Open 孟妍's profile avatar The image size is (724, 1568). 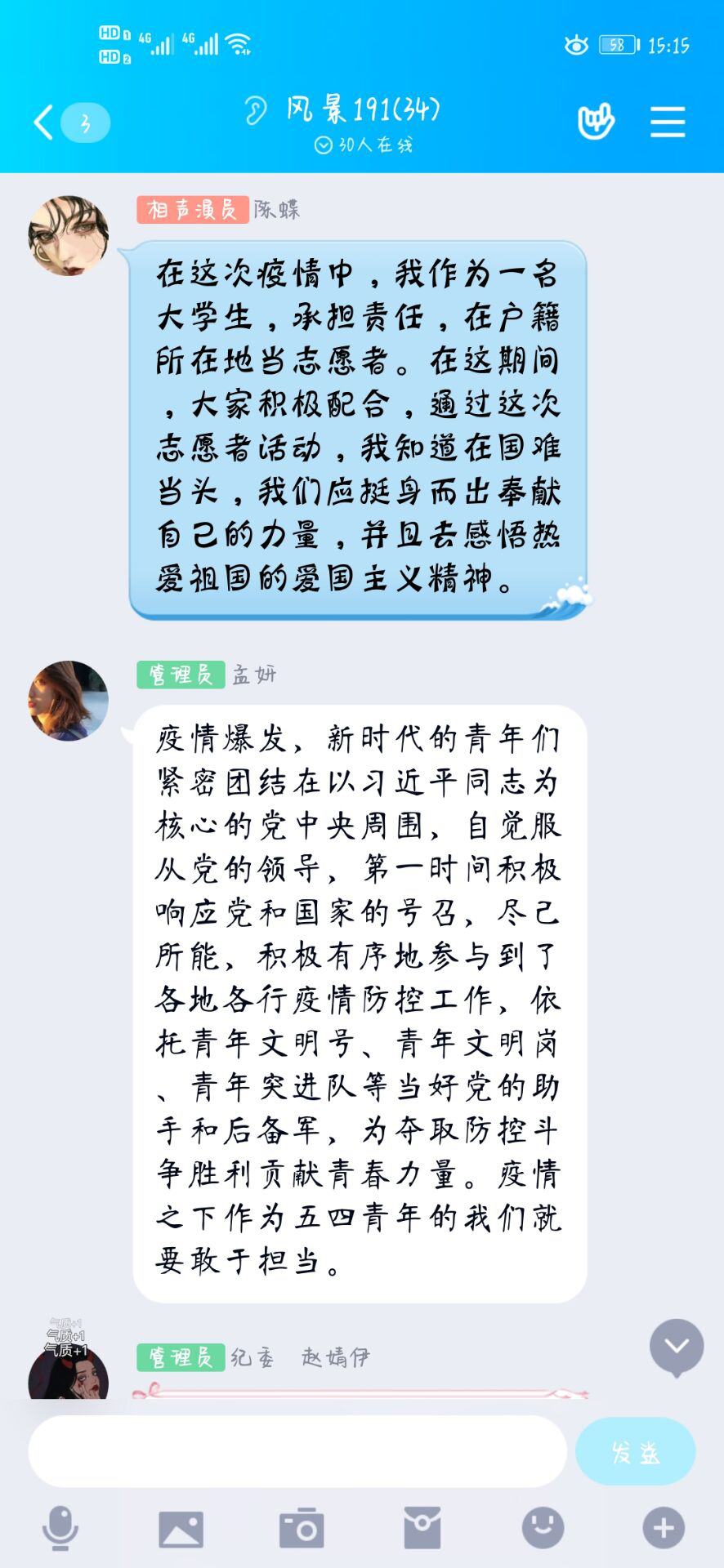pos(69,701)
